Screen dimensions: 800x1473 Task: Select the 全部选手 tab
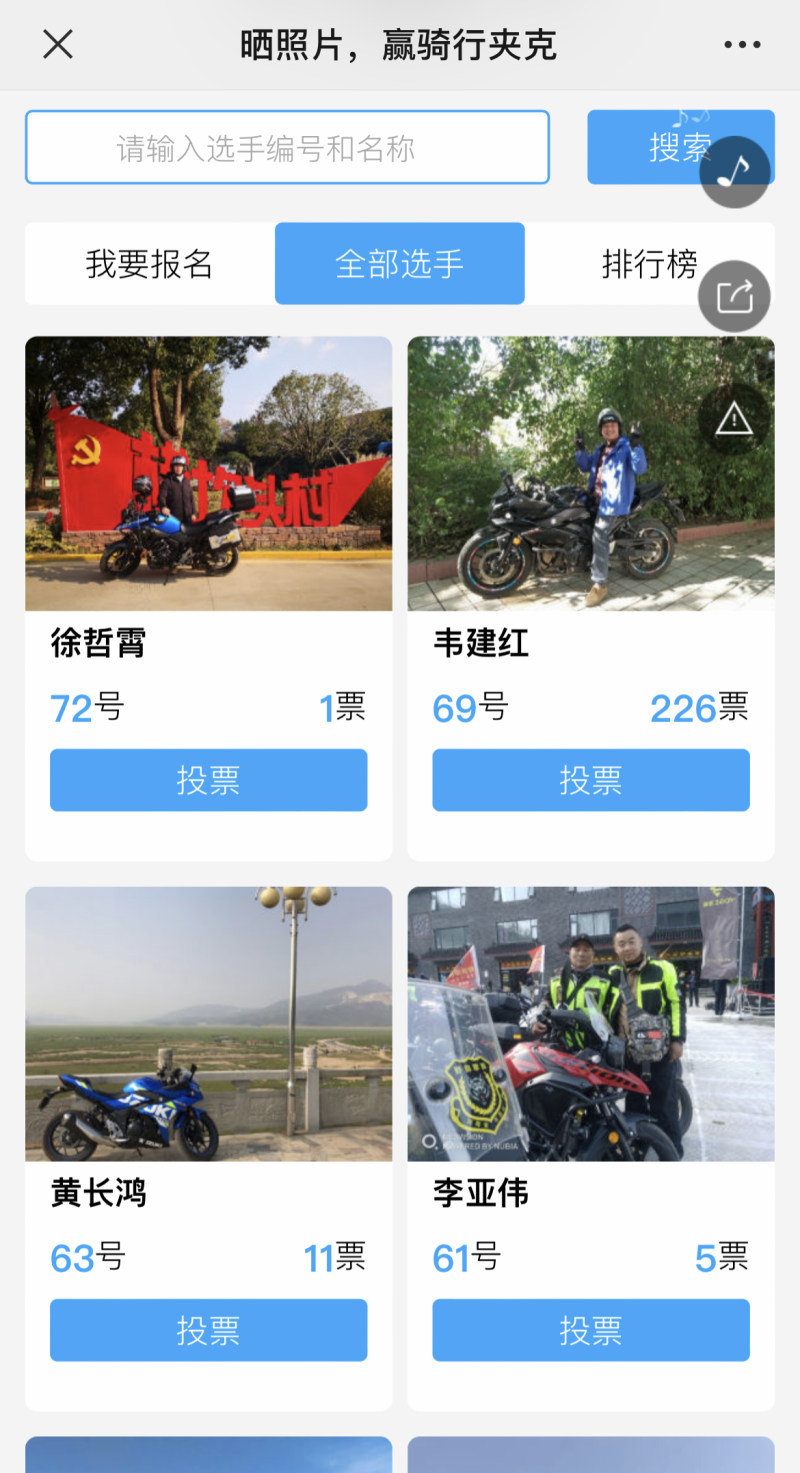(400, 264)
